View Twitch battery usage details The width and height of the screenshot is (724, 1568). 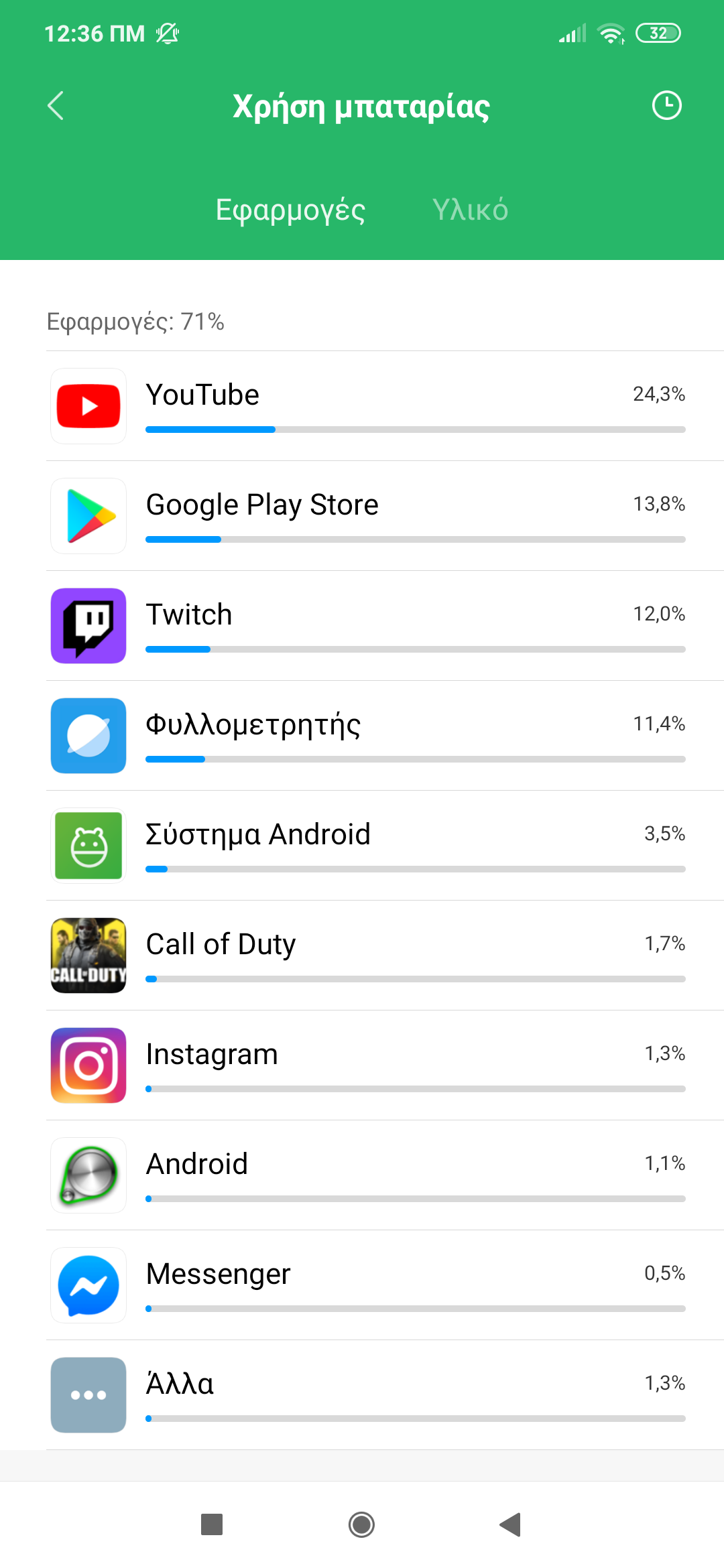click(x=367, y=626)
